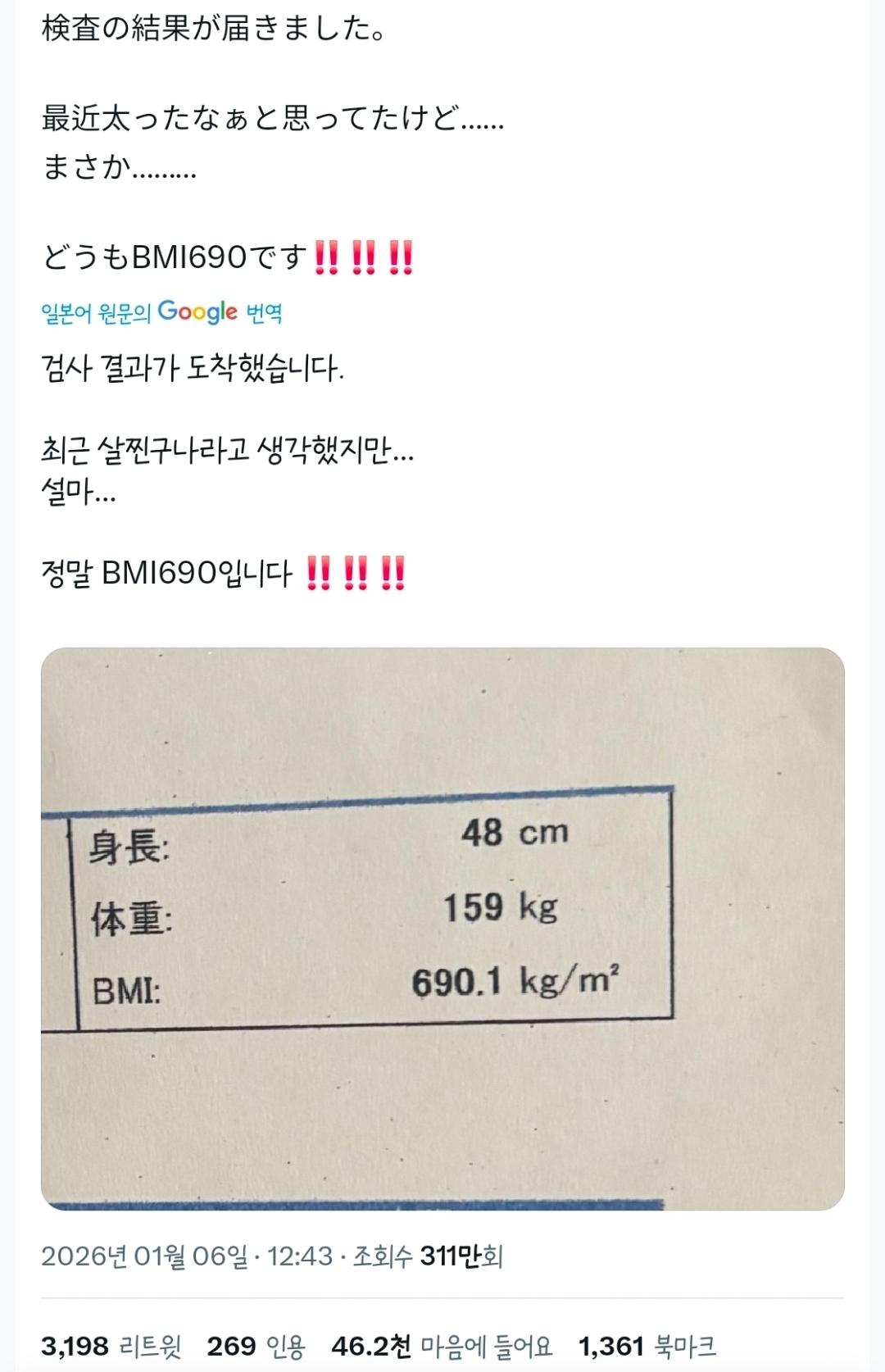885x1372 pixels.
Task: View the 3,198 retweets list
Action: [111, 1346]
